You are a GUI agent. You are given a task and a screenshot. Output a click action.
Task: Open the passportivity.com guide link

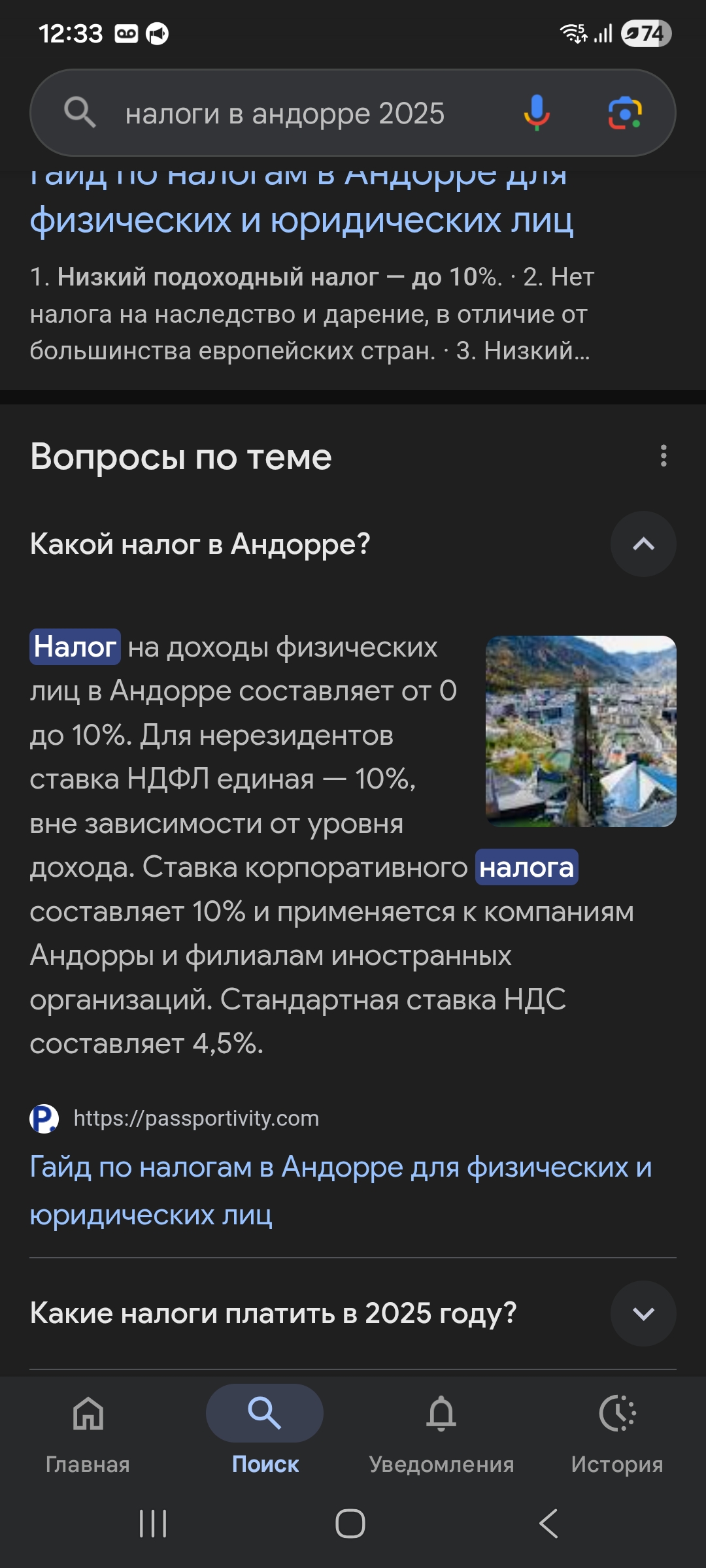[340, 1190]
